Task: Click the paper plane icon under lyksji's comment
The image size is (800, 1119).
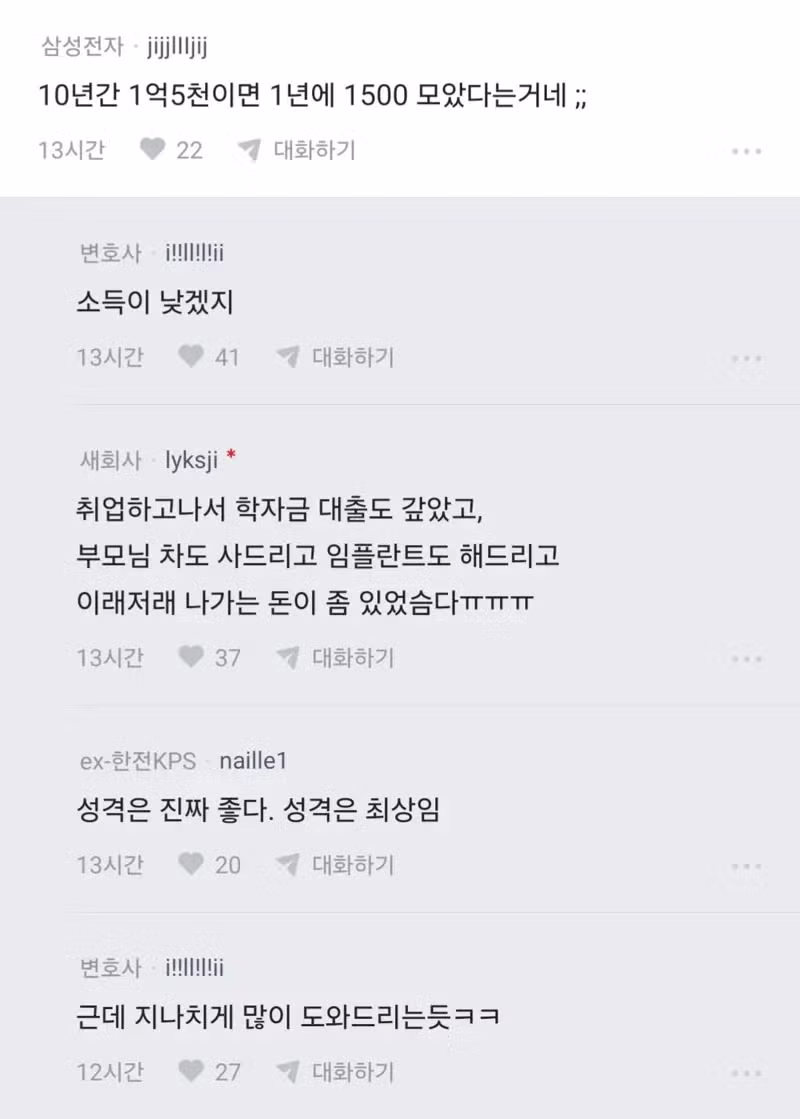Action: [x=287, y=658]
